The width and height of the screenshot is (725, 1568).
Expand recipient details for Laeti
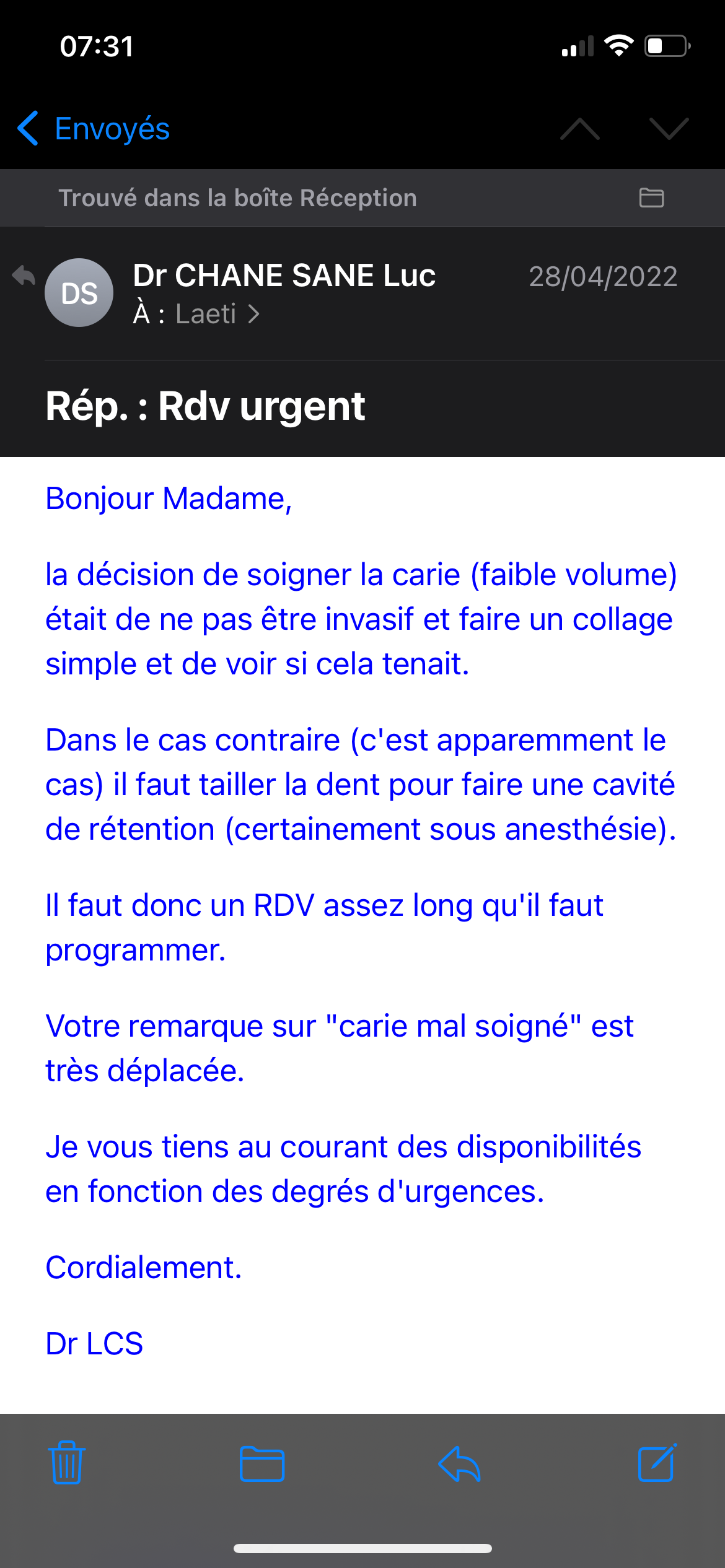217,314
